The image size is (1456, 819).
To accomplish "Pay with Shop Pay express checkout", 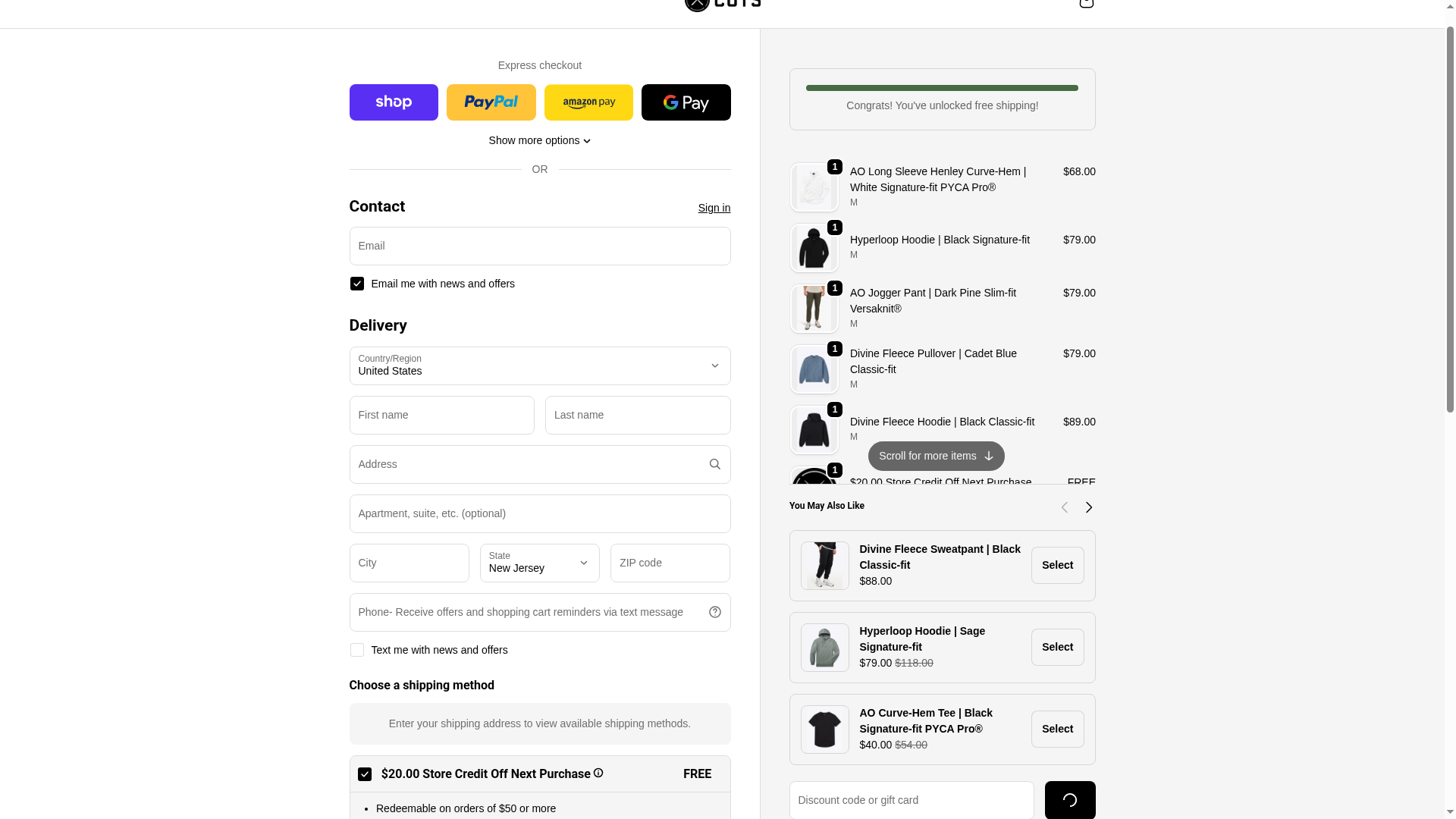I will click(x=393, y=102).
